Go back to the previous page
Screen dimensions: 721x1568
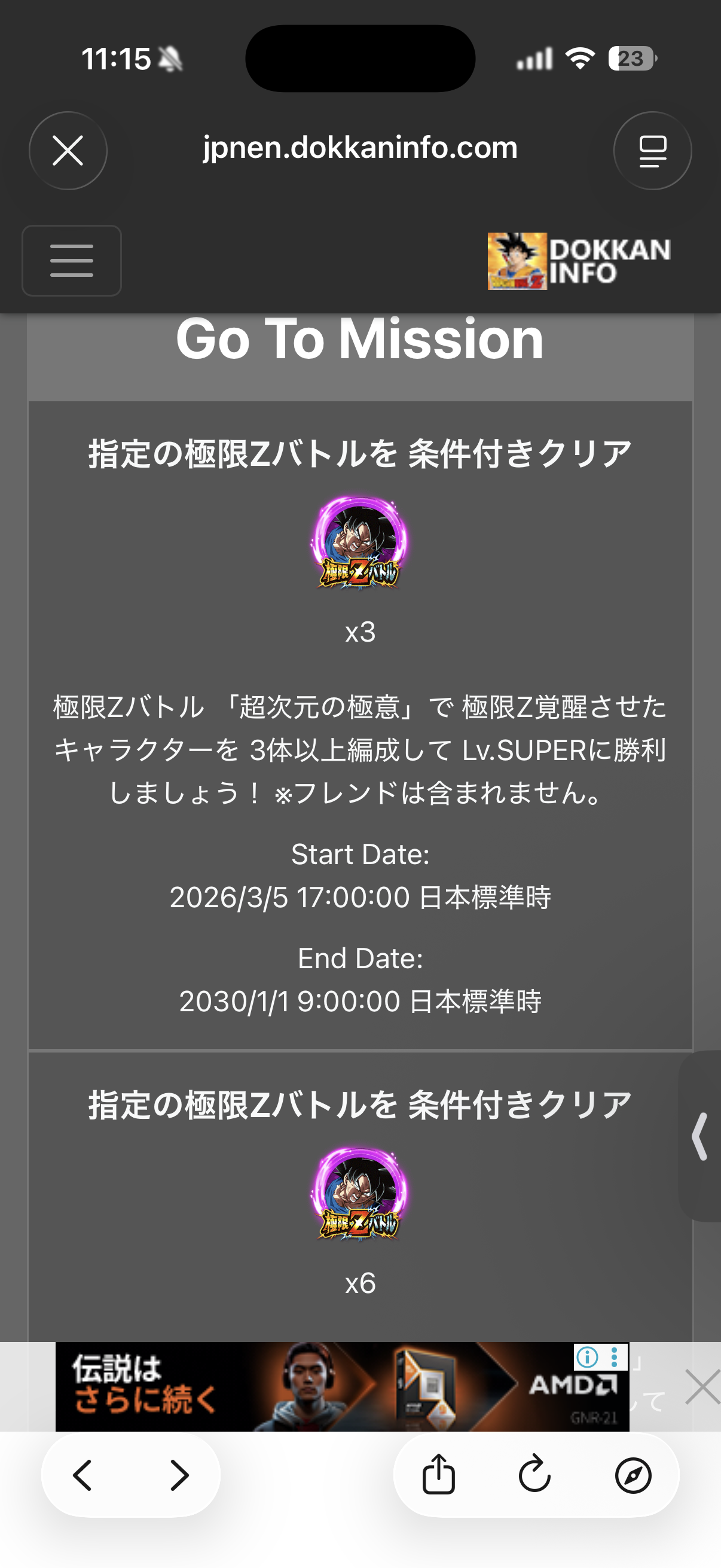[83, 1475]
